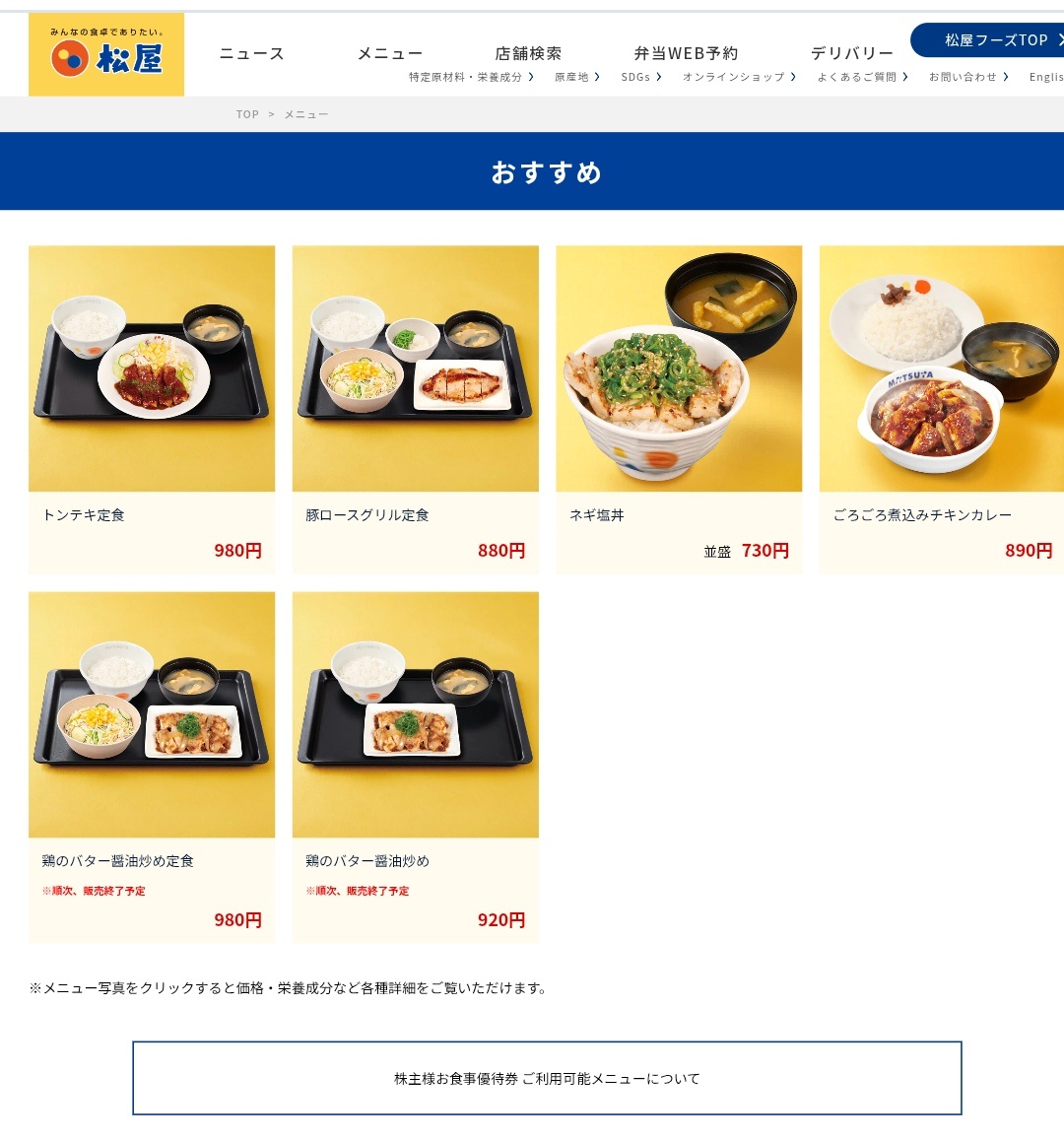Viewport: 1064px width, 1140px height.
Task: Open the ニュース navigation item
Action: pyautogui.click(x=251, y=54)
